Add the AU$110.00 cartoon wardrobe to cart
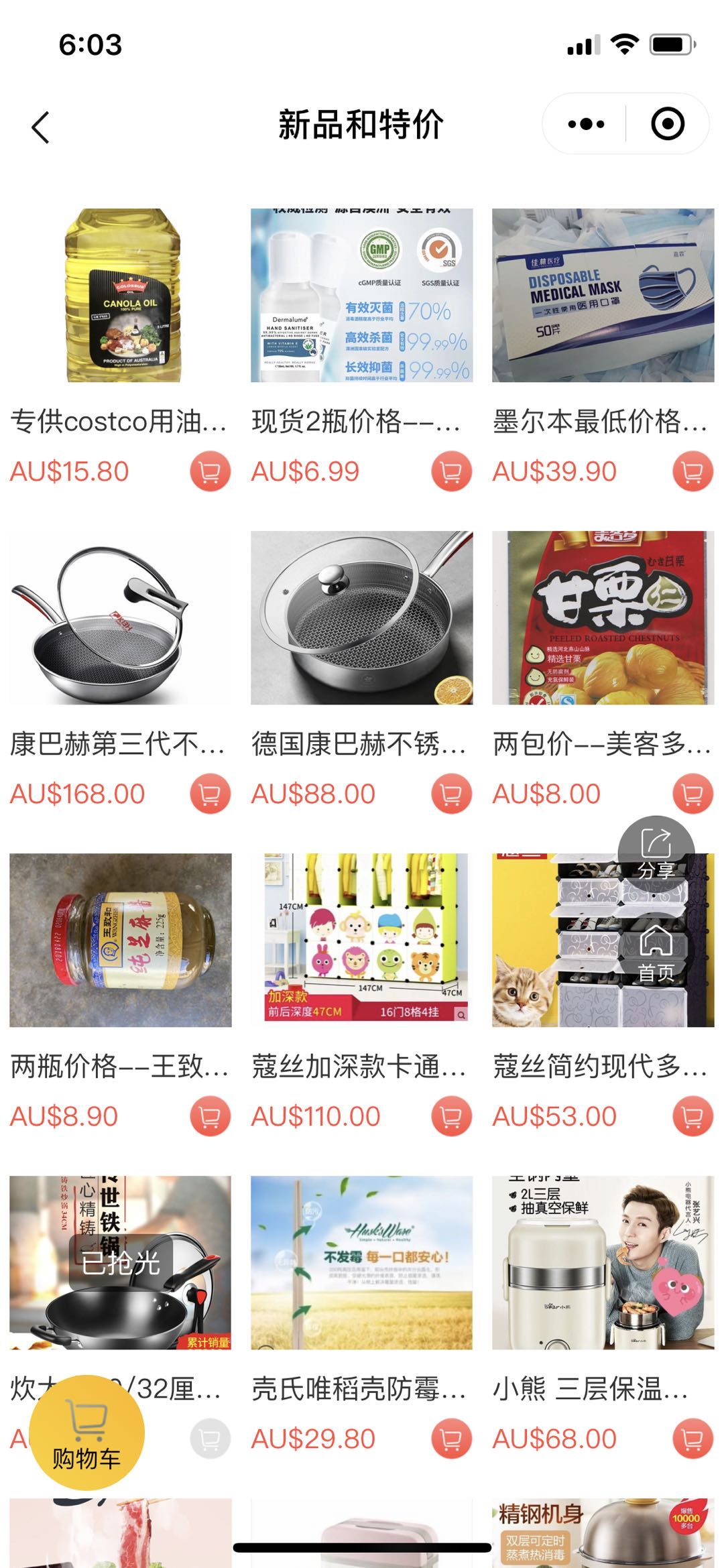Image resolution: width=724 pixels, height=1568 pixels. coord(451,1117)
